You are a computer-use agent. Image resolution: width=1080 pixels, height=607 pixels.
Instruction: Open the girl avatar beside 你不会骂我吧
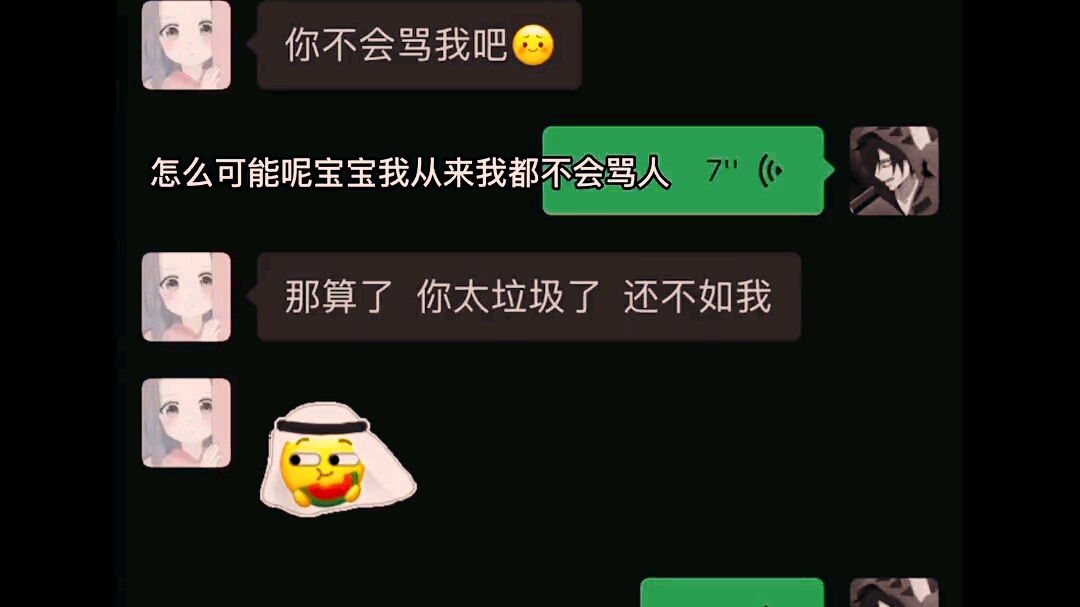[186, 46]
